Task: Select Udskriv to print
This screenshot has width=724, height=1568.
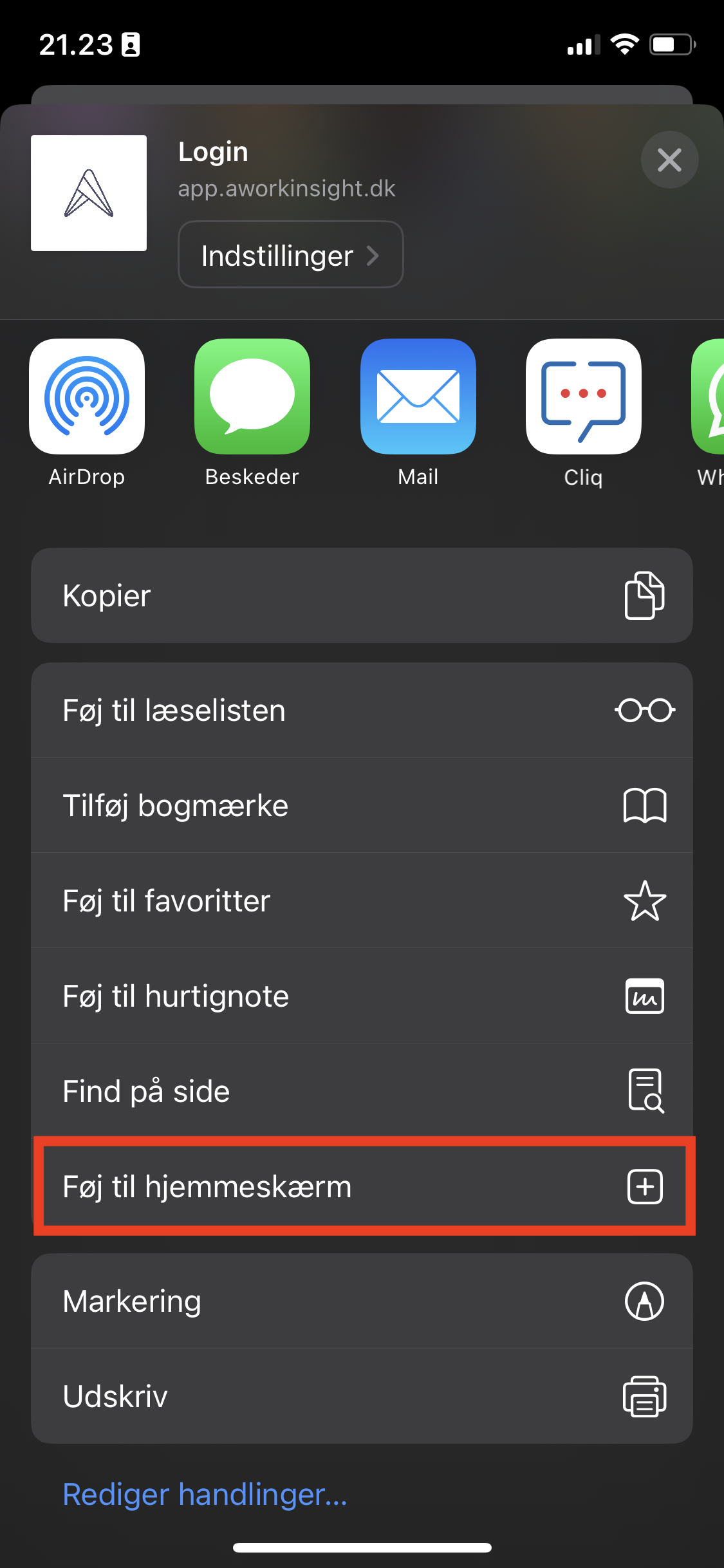Action: [362, 1396]
